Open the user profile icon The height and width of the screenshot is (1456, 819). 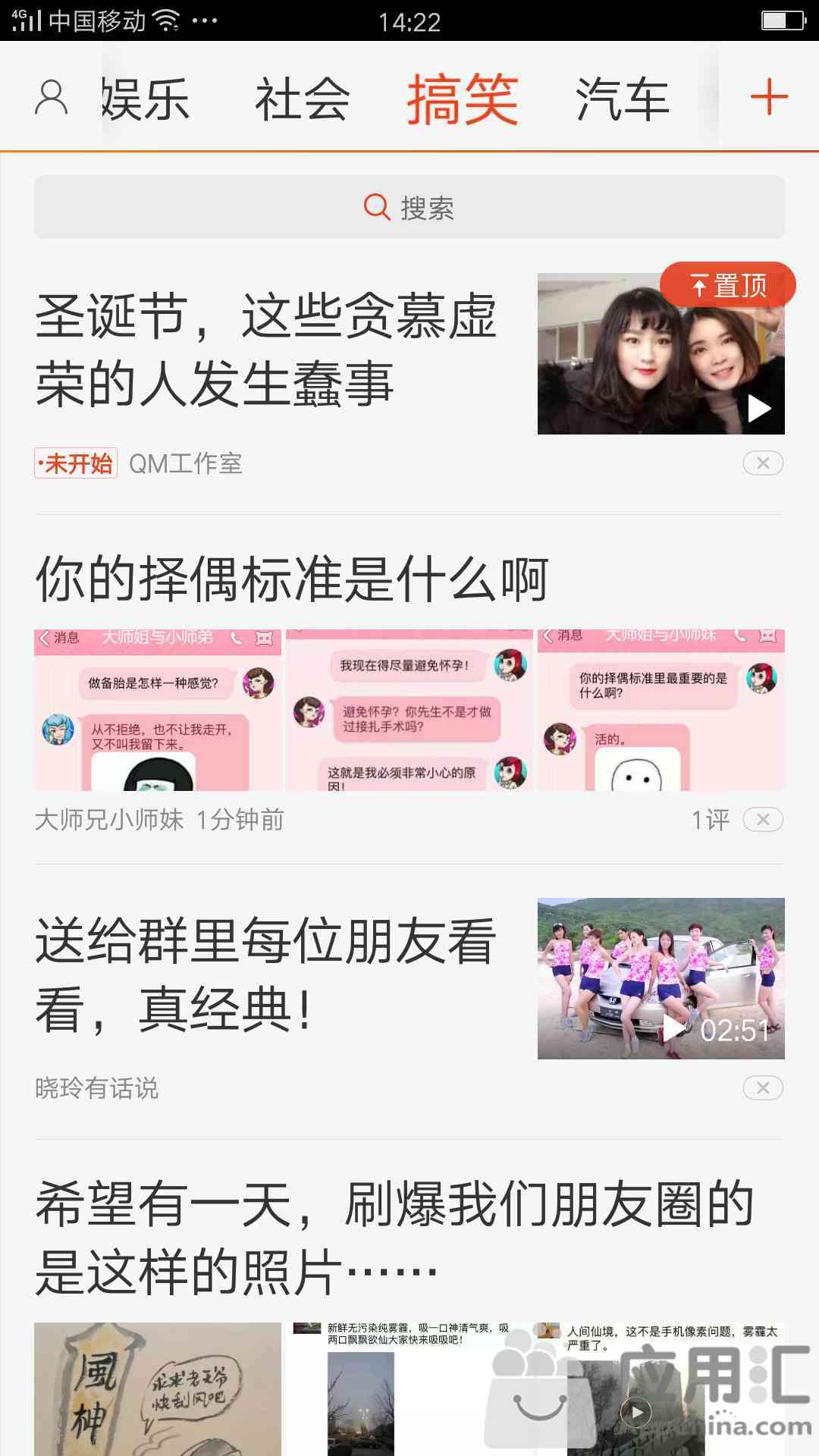point(52,98)
